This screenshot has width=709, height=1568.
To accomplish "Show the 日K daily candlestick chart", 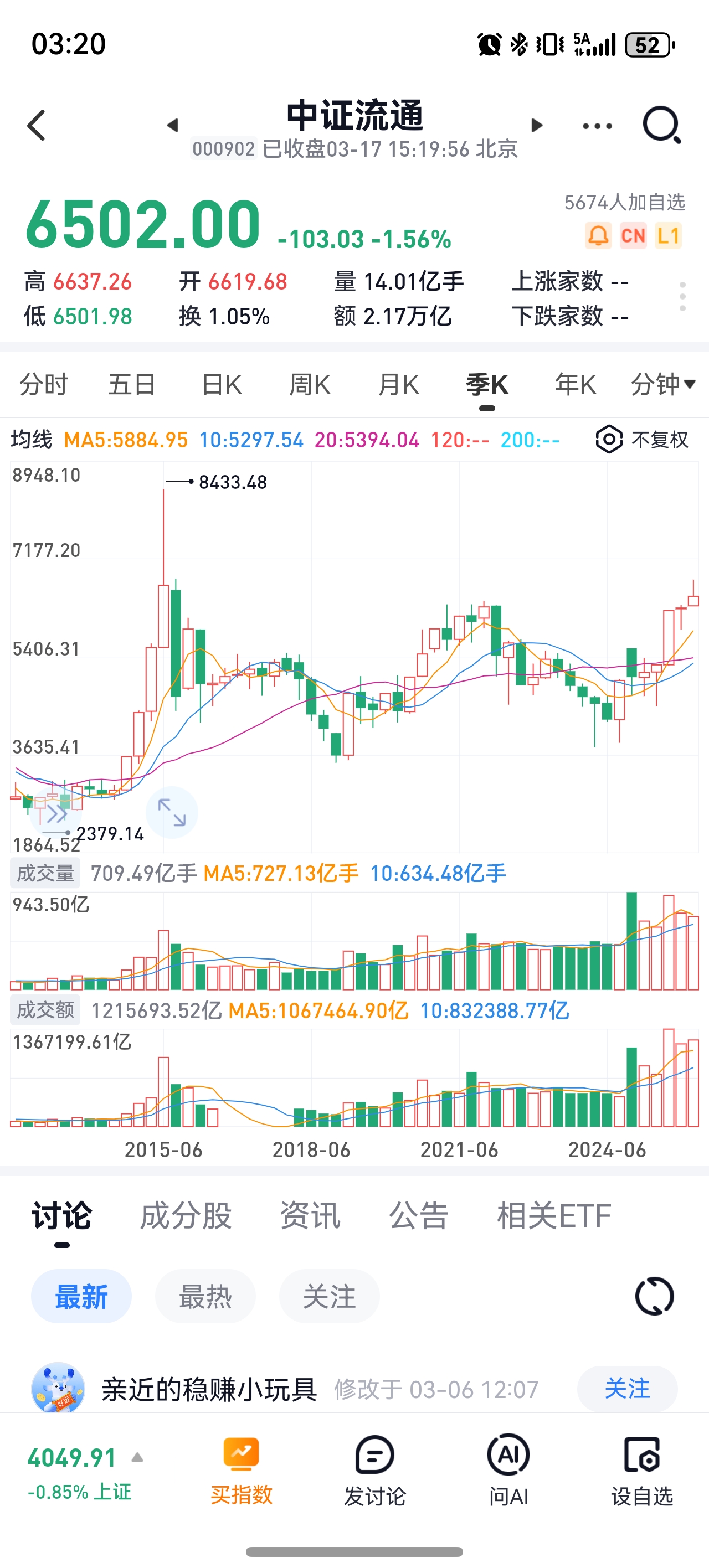I will point(222,385).
